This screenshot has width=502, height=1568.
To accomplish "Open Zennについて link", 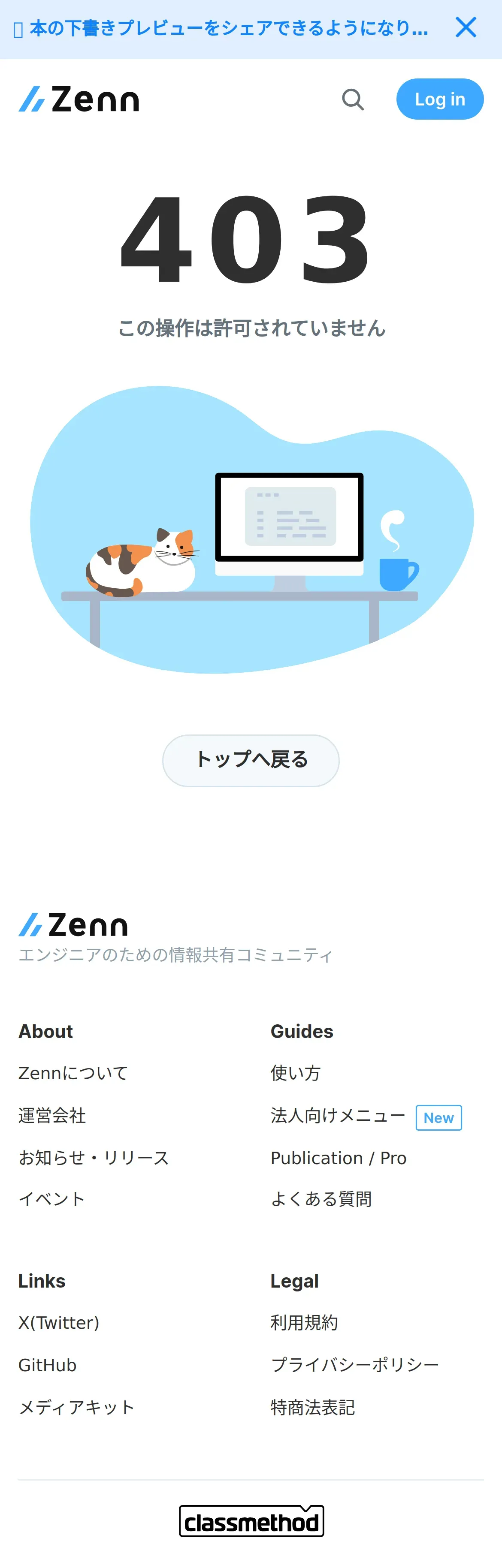I will 73,1073.
